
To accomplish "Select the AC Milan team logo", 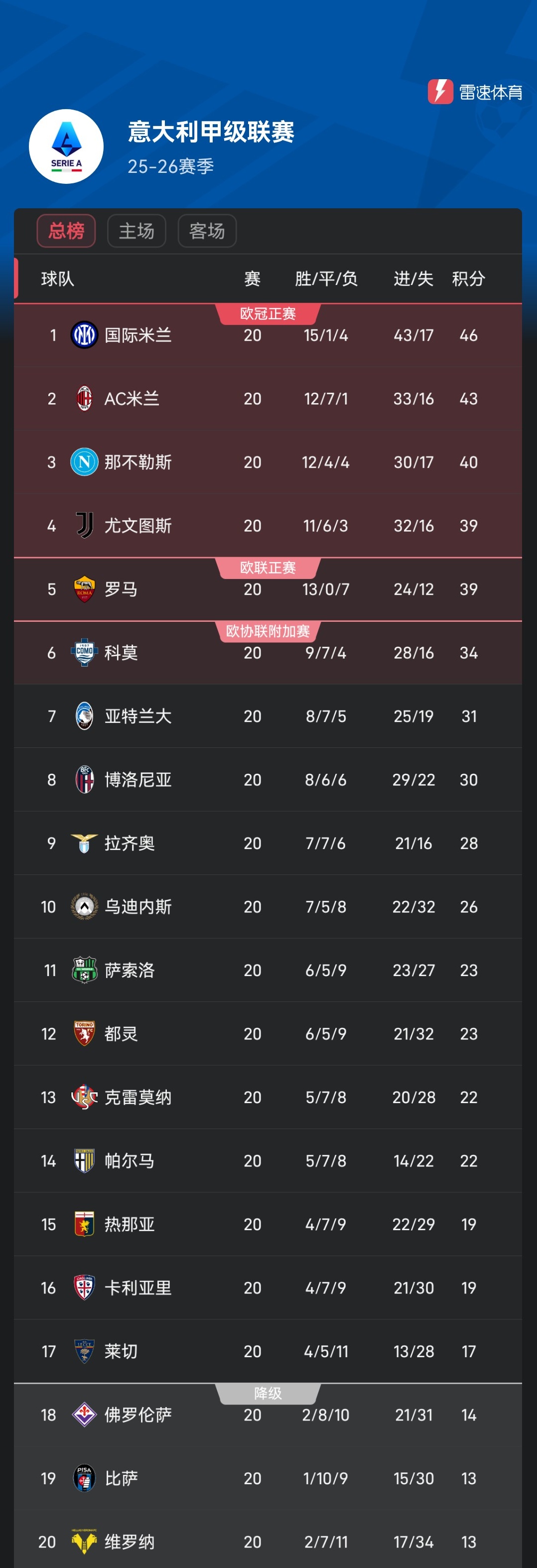I will pyautogui.click(x=83, y=399).
